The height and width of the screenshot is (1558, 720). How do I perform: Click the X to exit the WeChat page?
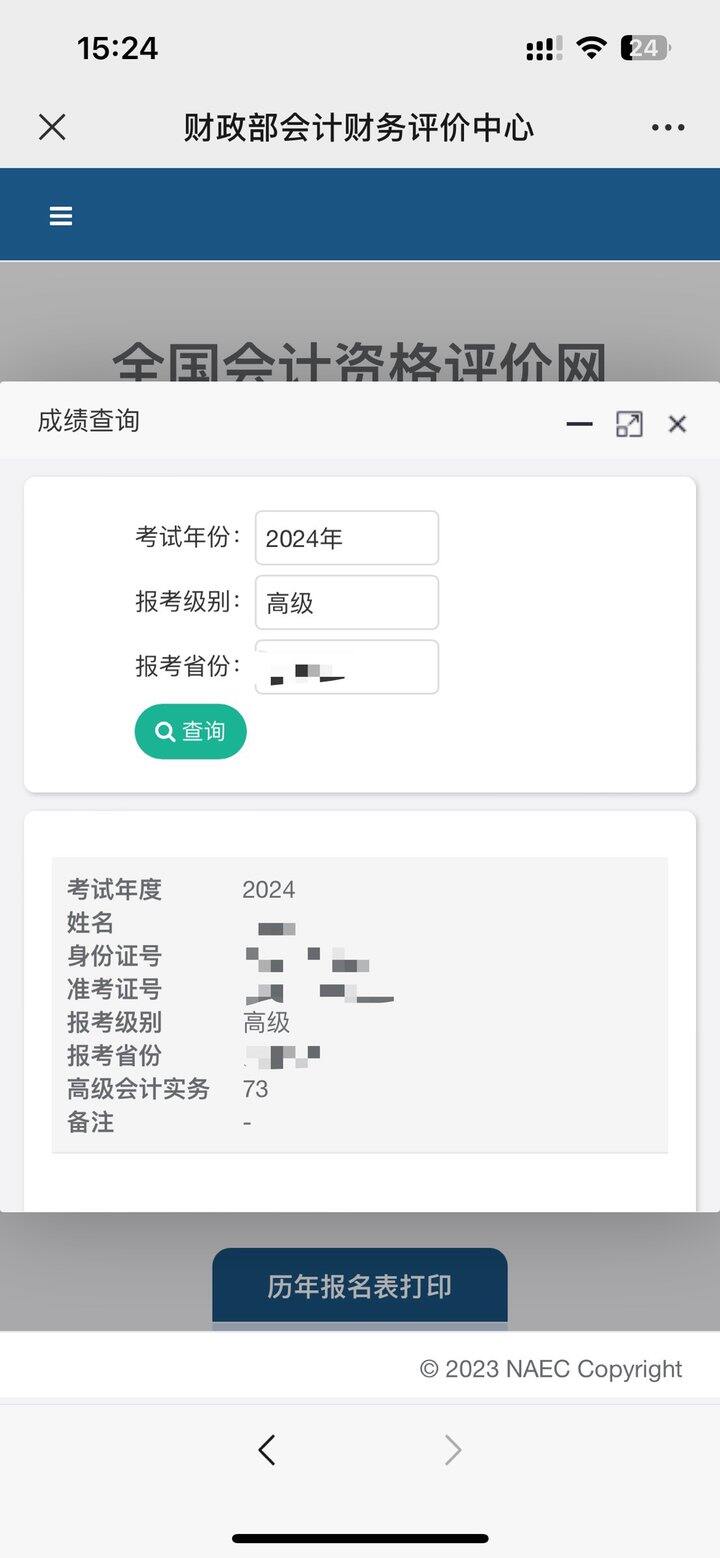tap(52, 127)
